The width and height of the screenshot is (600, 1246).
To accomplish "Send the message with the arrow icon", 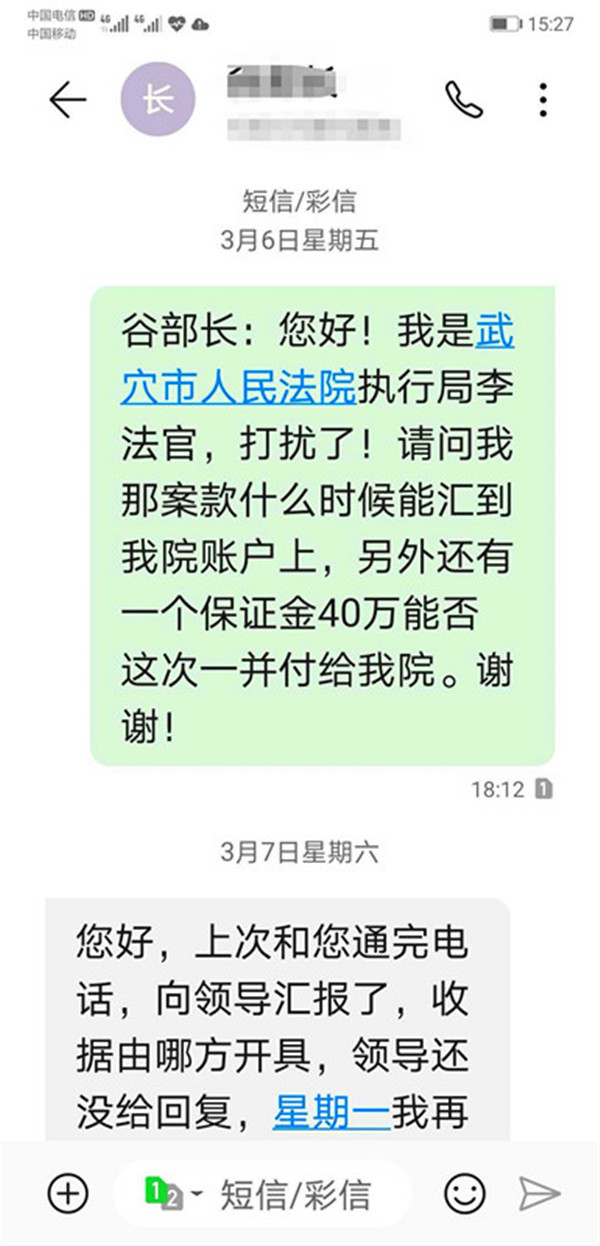I will point(539,1193).
